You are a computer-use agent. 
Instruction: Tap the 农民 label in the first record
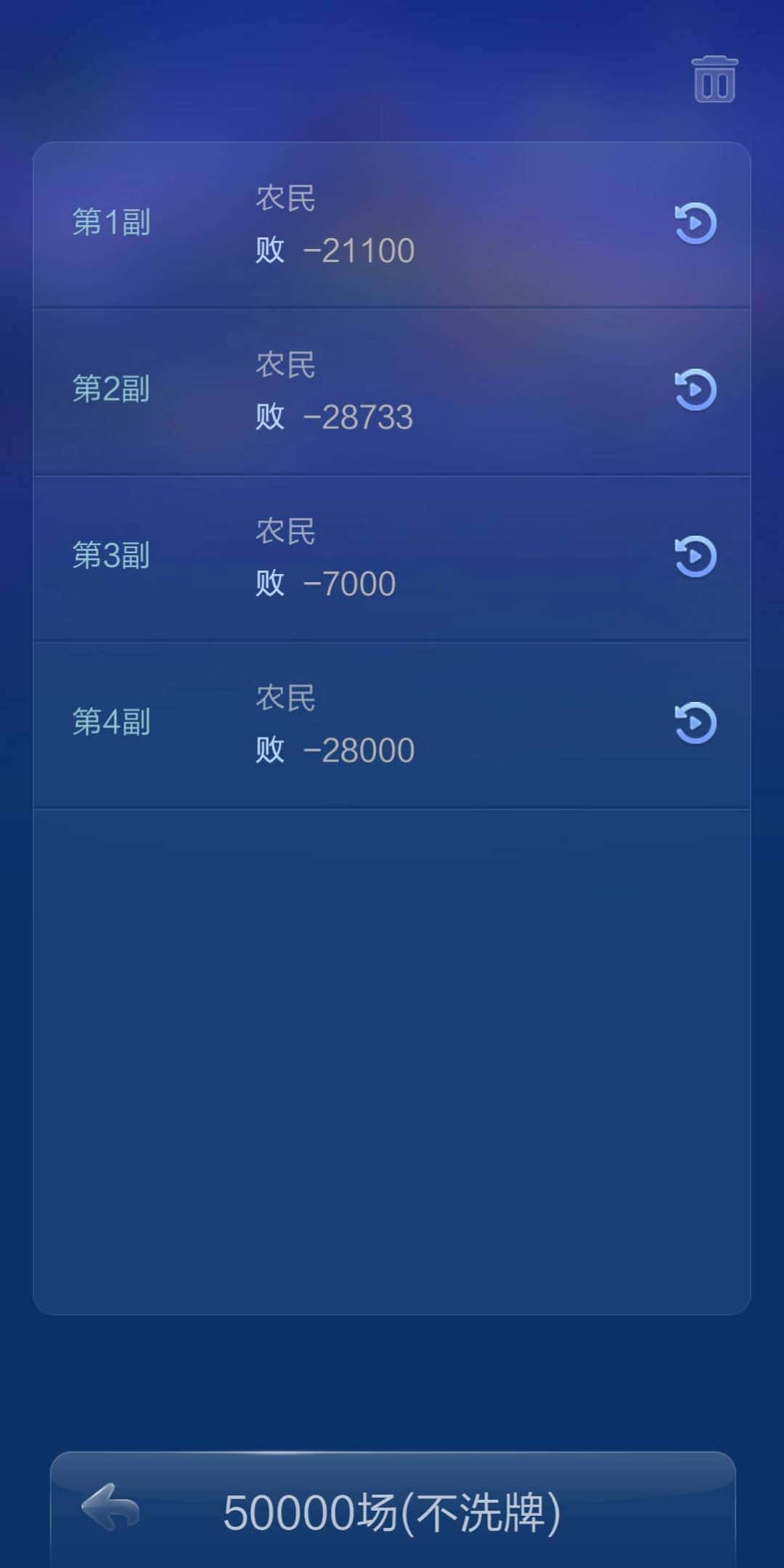(x=285, y=197)
